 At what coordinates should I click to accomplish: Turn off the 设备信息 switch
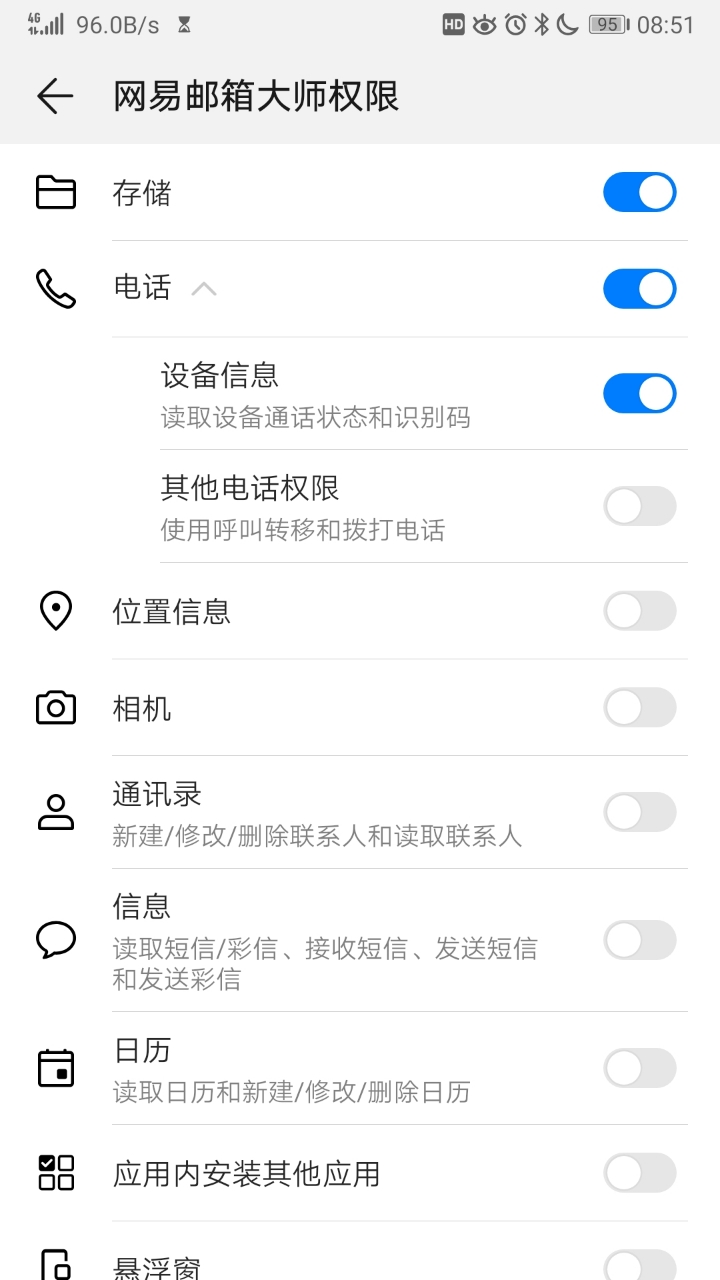coord(640,392)
